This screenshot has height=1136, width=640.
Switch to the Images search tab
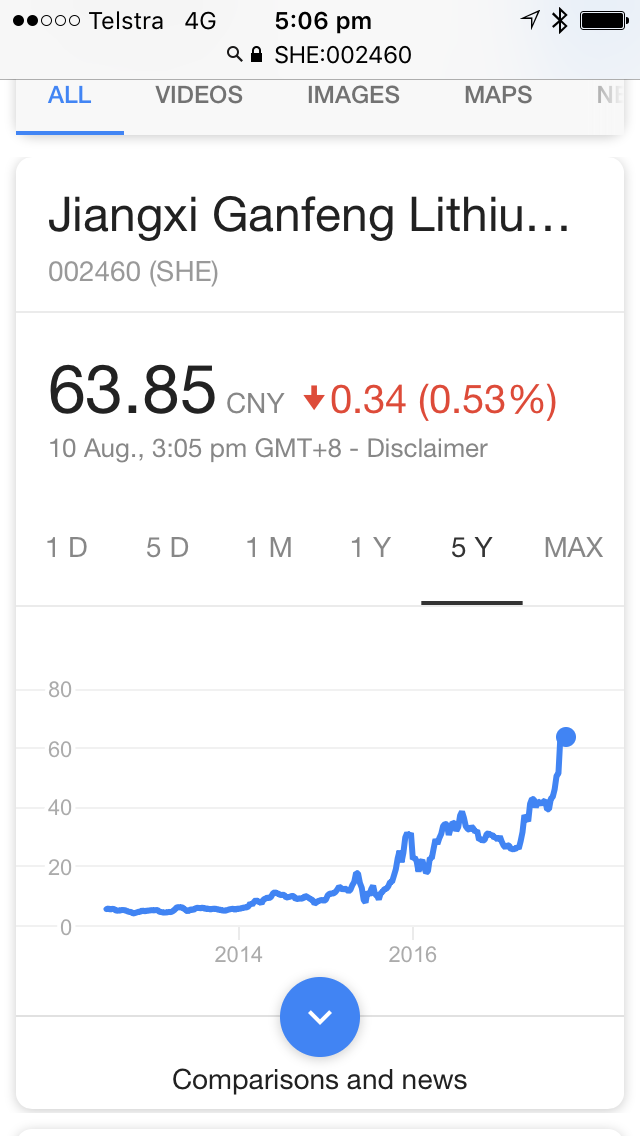(353, 95)
